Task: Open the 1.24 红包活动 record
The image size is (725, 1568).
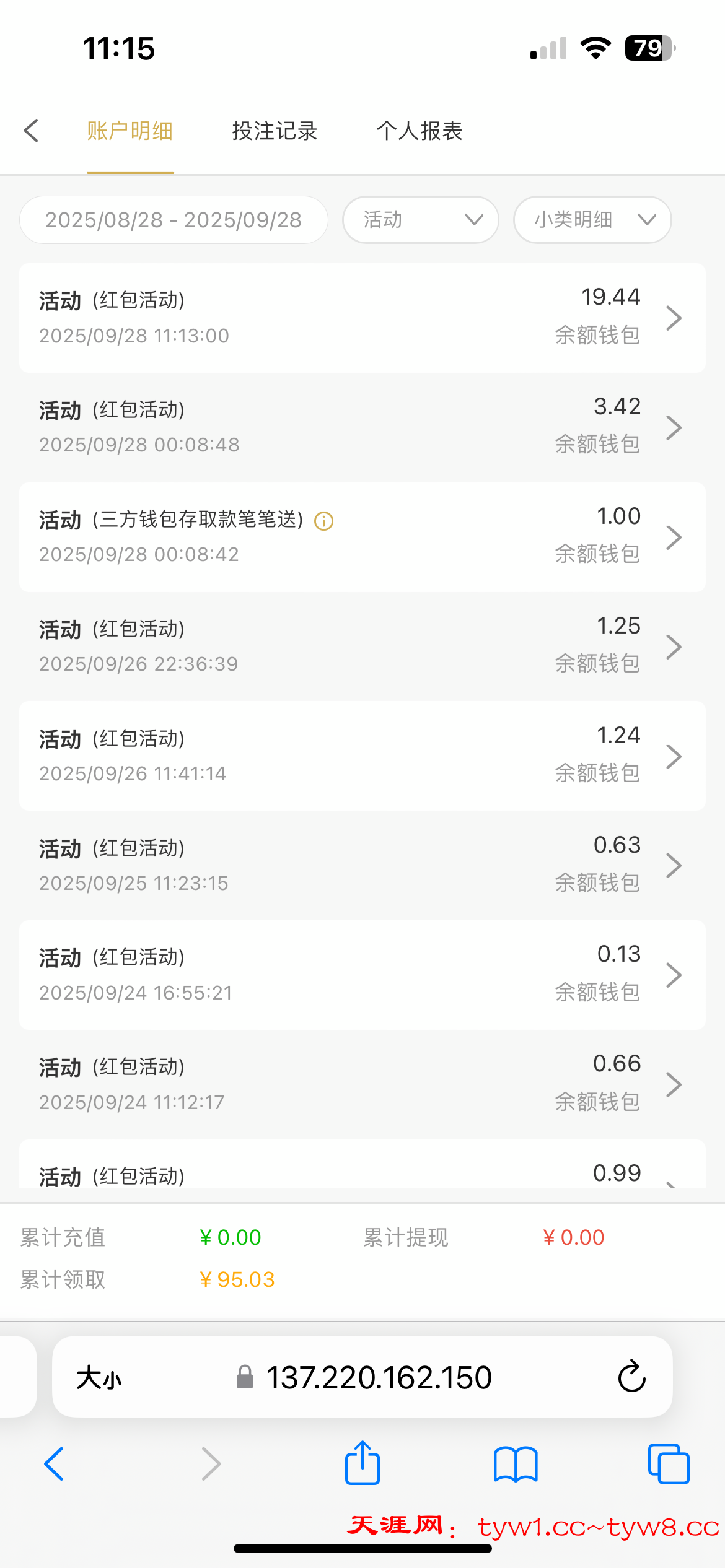Action: pyautogui.click(x=362, y=756)
